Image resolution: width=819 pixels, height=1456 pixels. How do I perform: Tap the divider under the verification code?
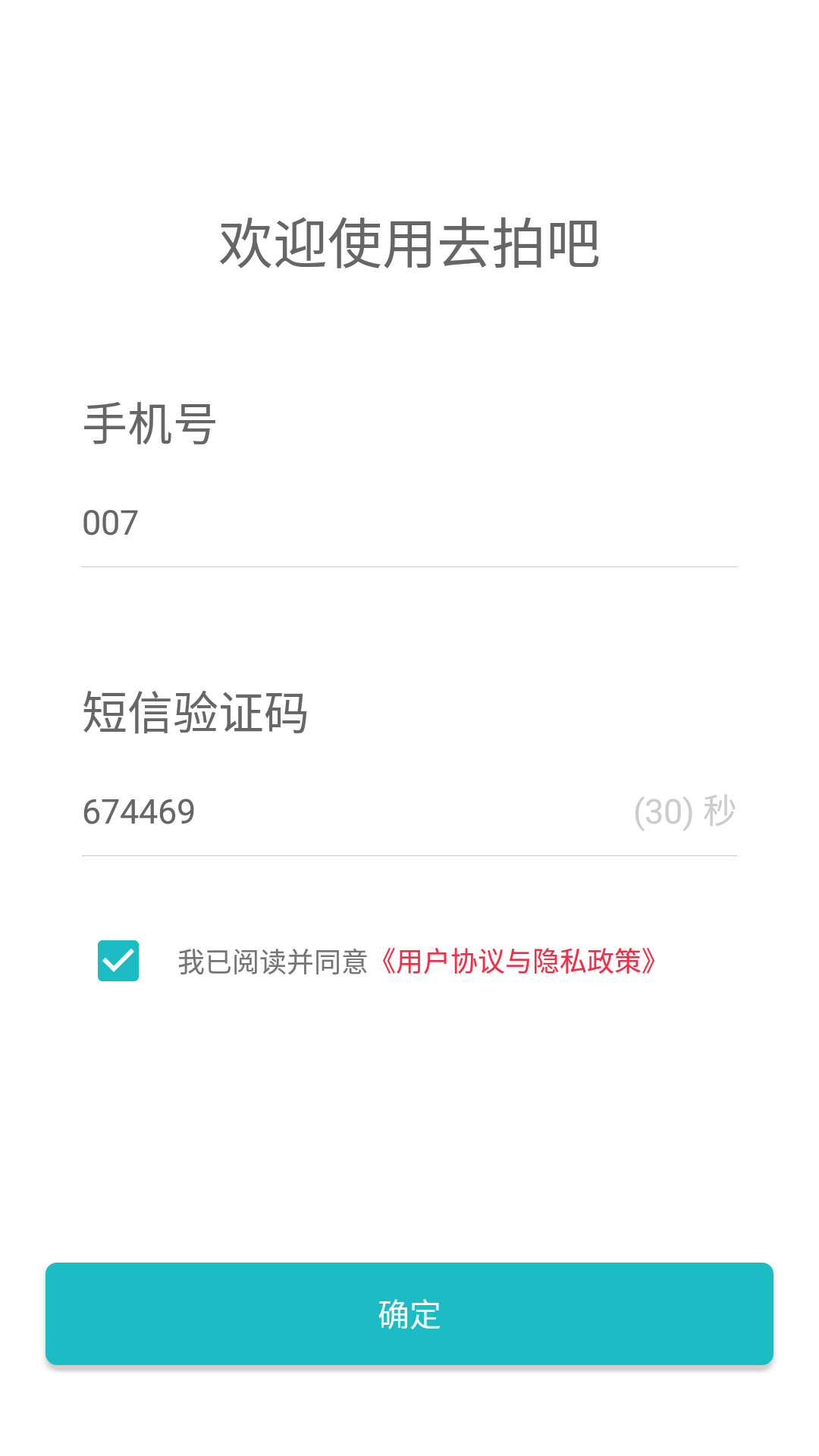(x=409, y=855)
